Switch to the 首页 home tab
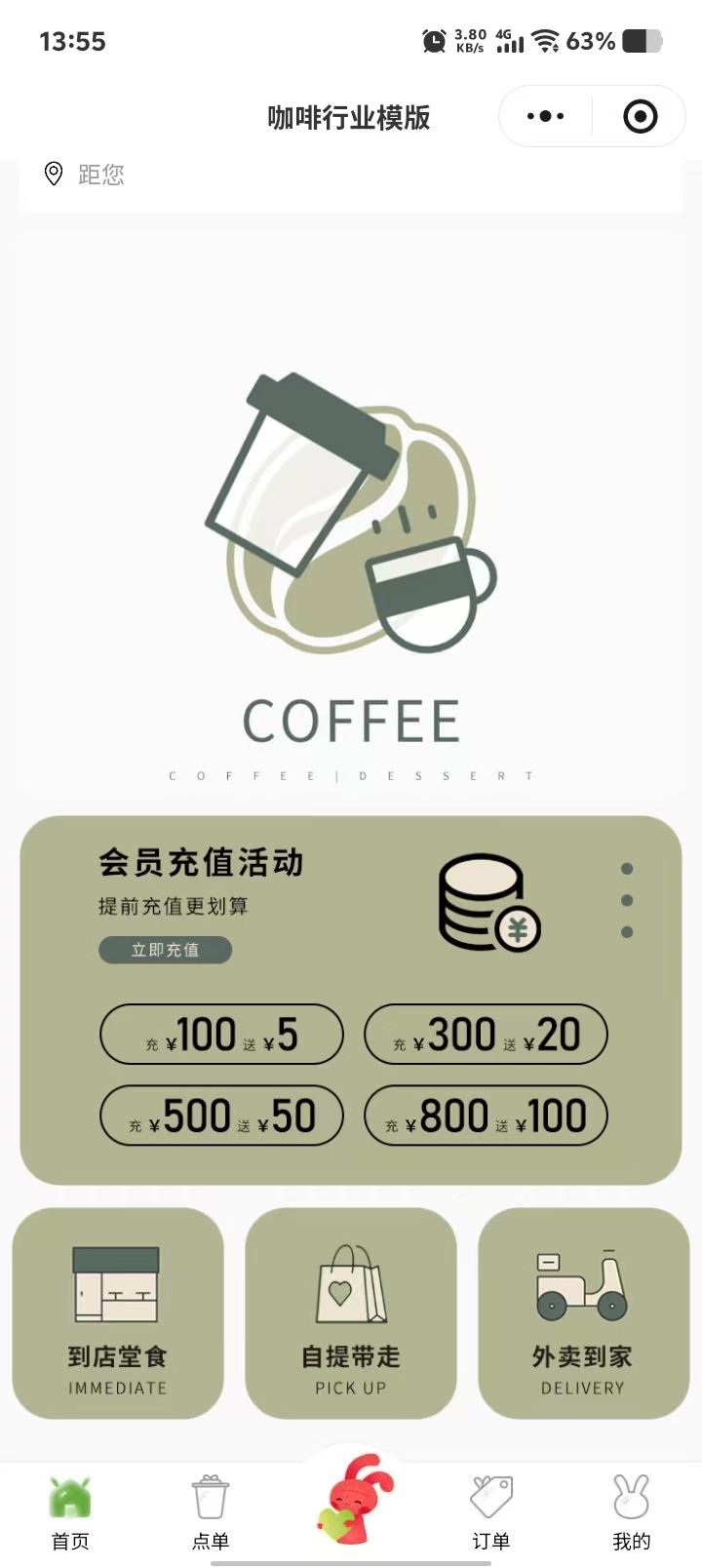 tap(70, 1512)
